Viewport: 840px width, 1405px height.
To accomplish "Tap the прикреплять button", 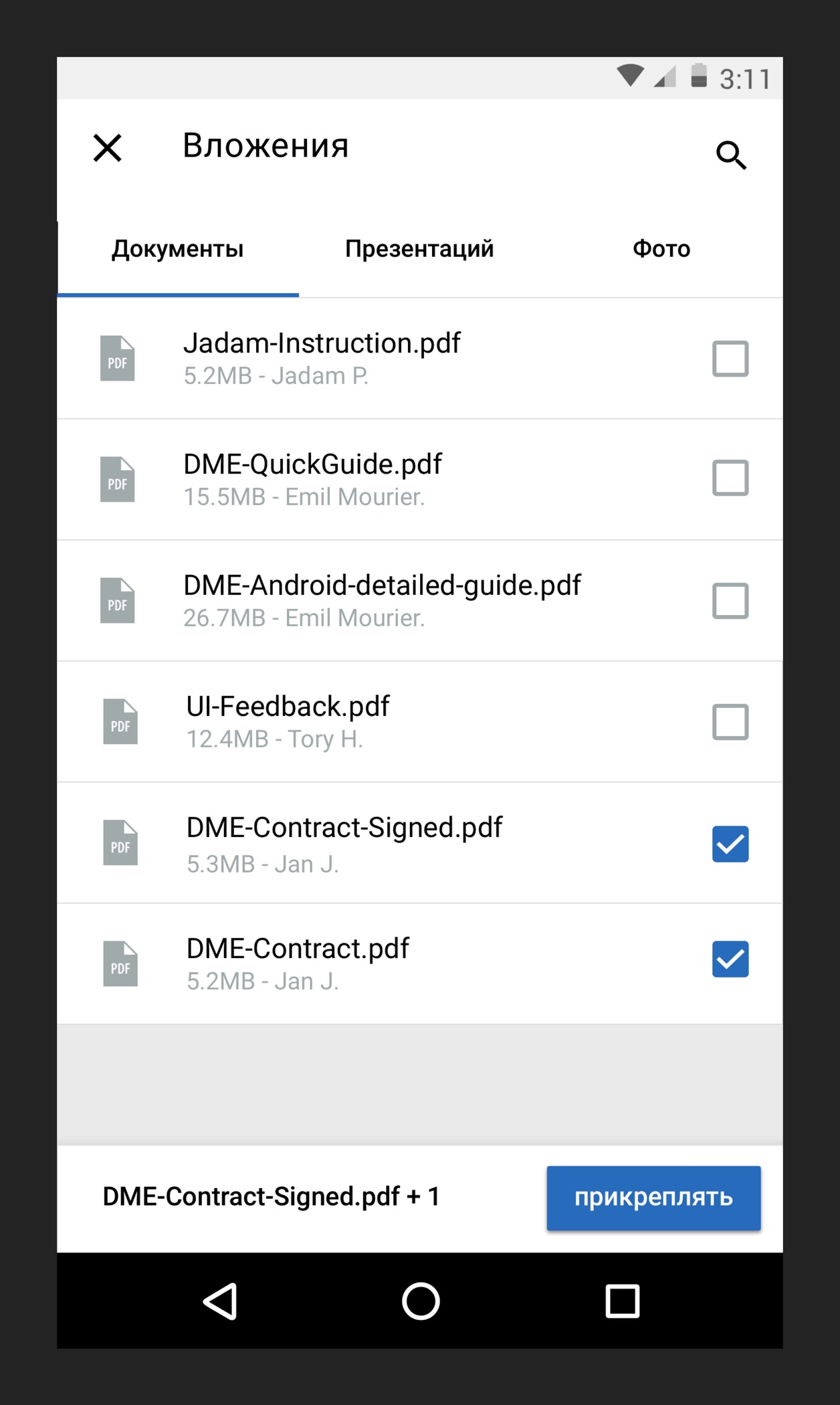I will click(x=653, y=1198).
